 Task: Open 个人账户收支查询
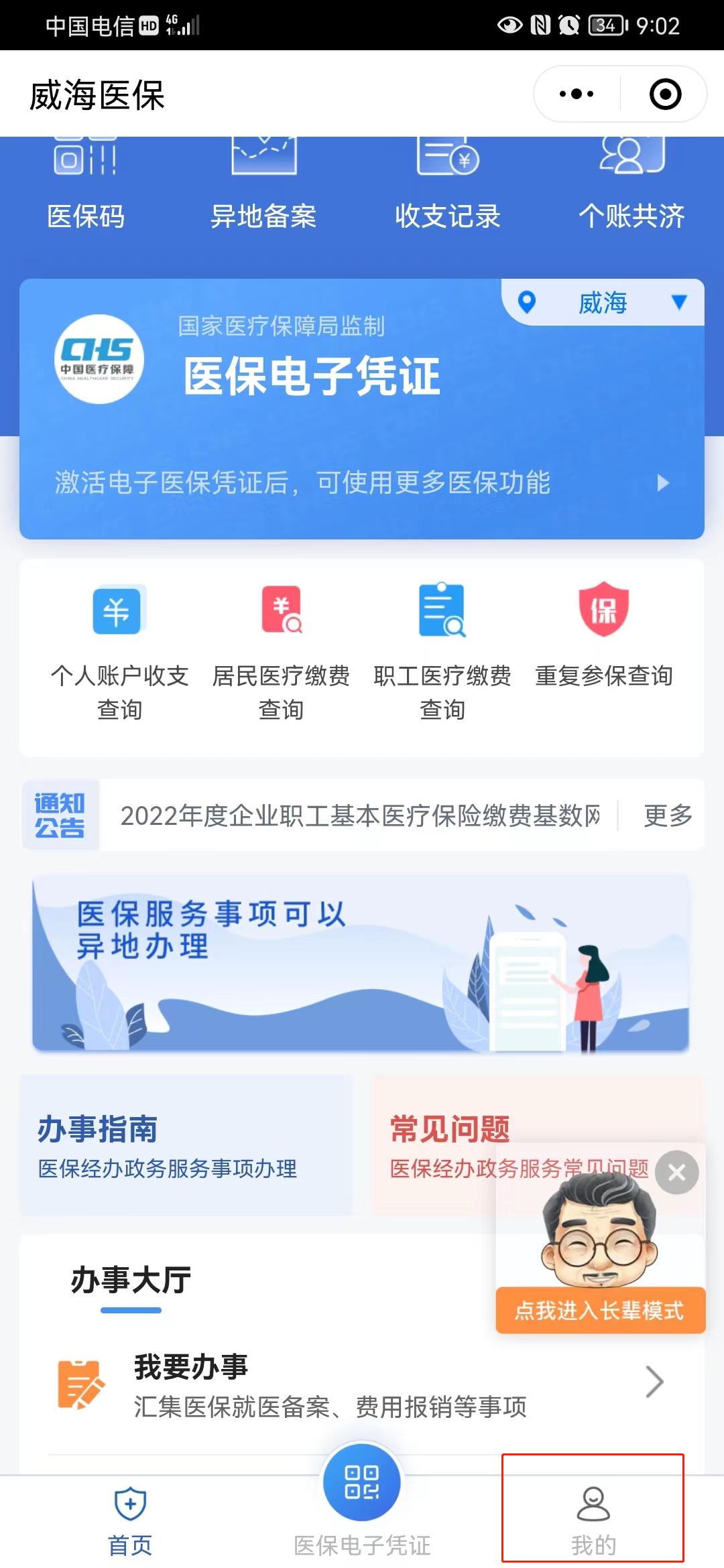(119, 650)
